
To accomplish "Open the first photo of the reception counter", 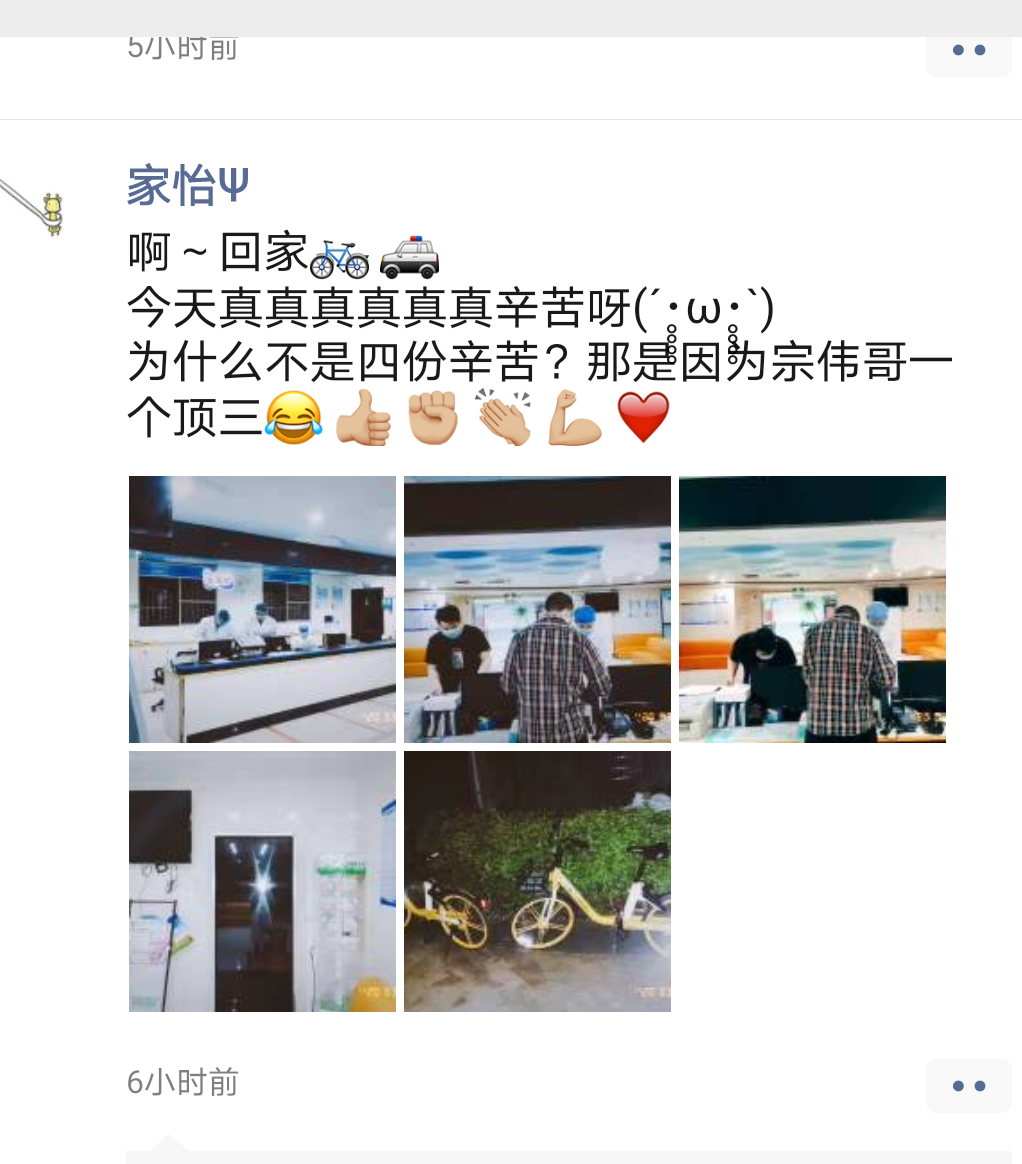I will pos(262,609).
